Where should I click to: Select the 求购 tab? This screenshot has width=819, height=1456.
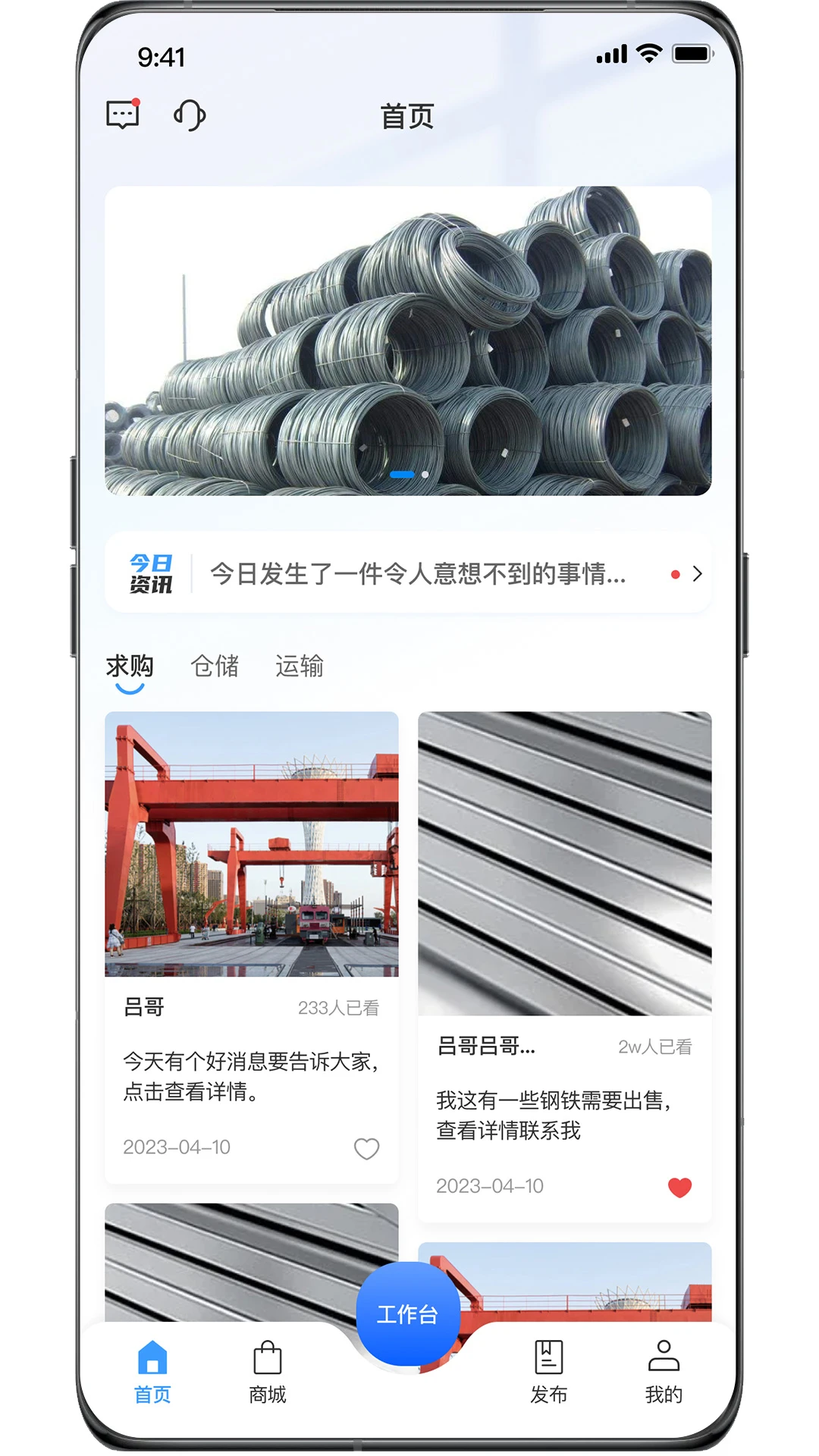pos(130,666)
